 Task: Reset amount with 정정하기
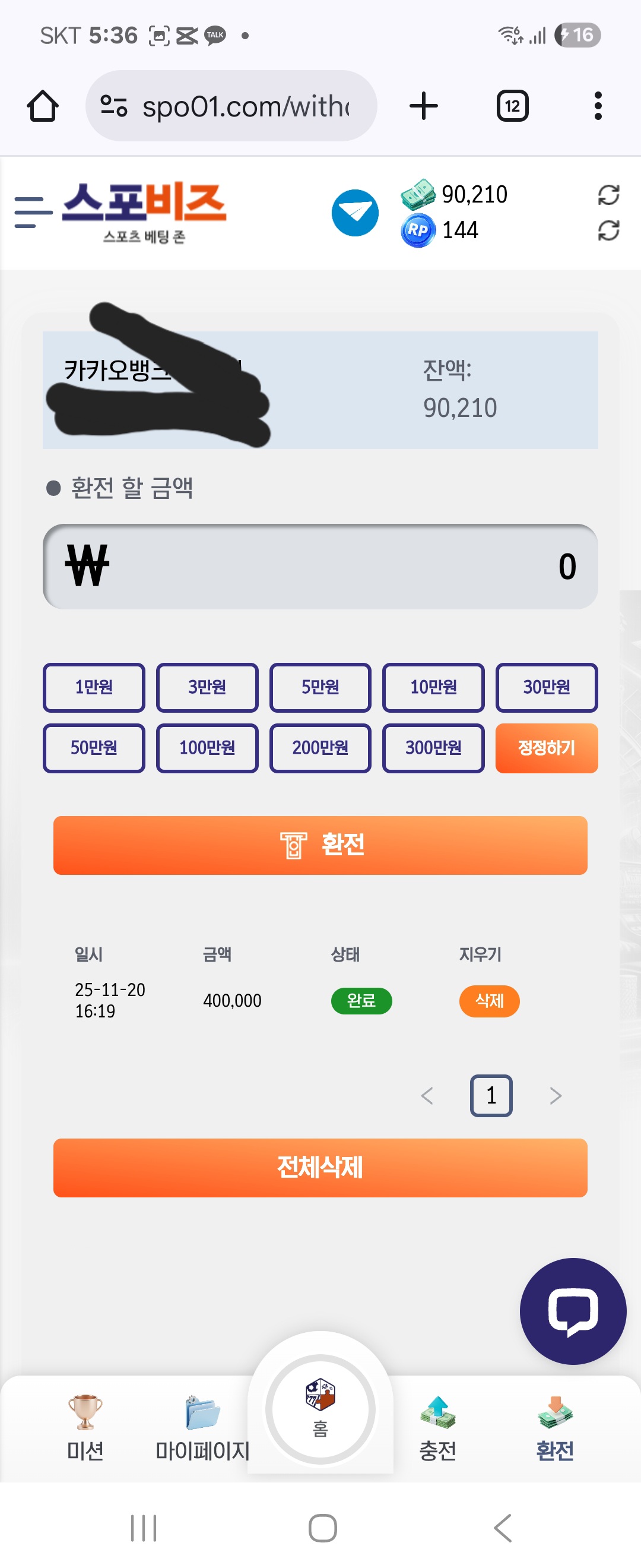[546, 748]
